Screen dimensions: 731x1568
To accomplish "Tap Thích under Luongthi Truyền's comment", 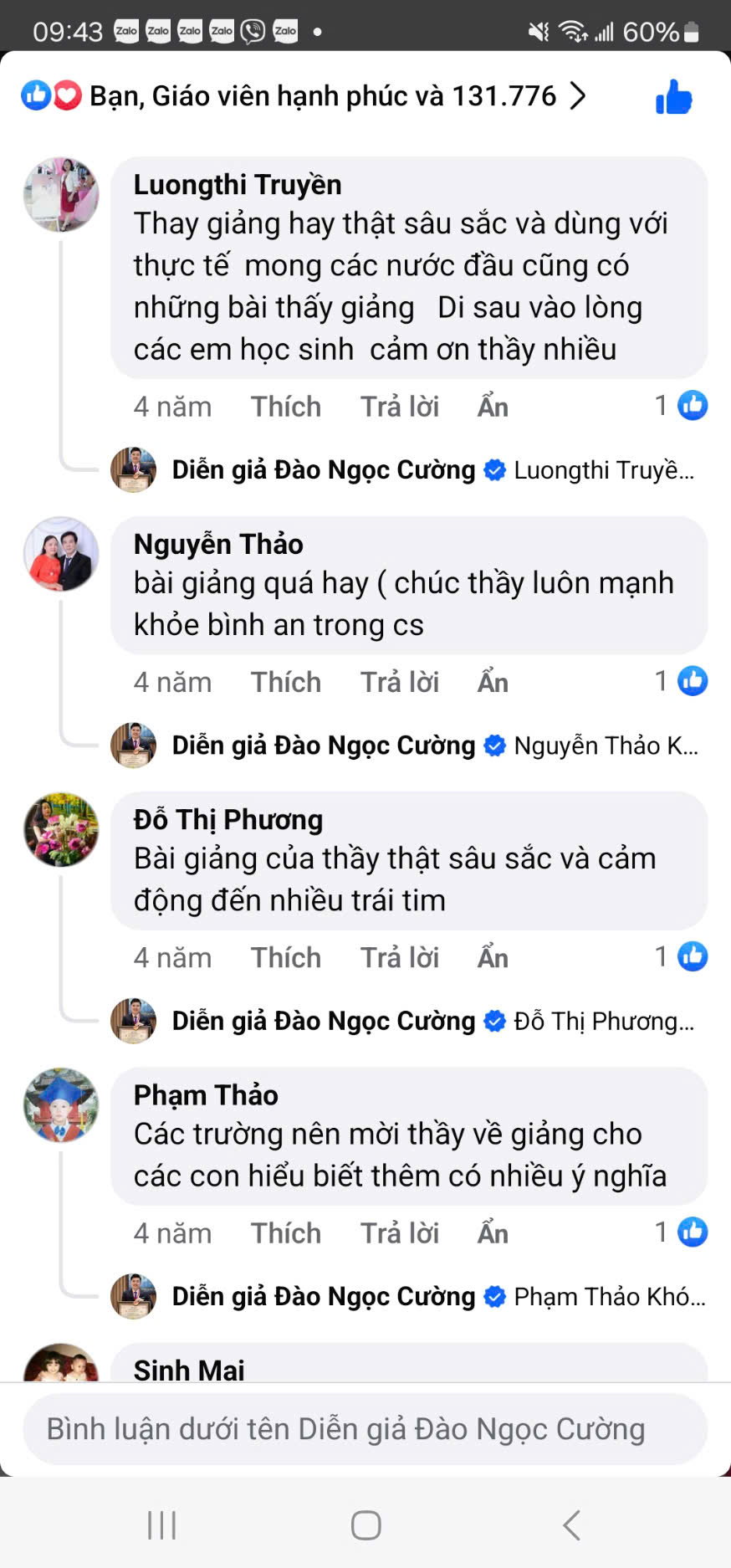I will (x=286, y=407).
